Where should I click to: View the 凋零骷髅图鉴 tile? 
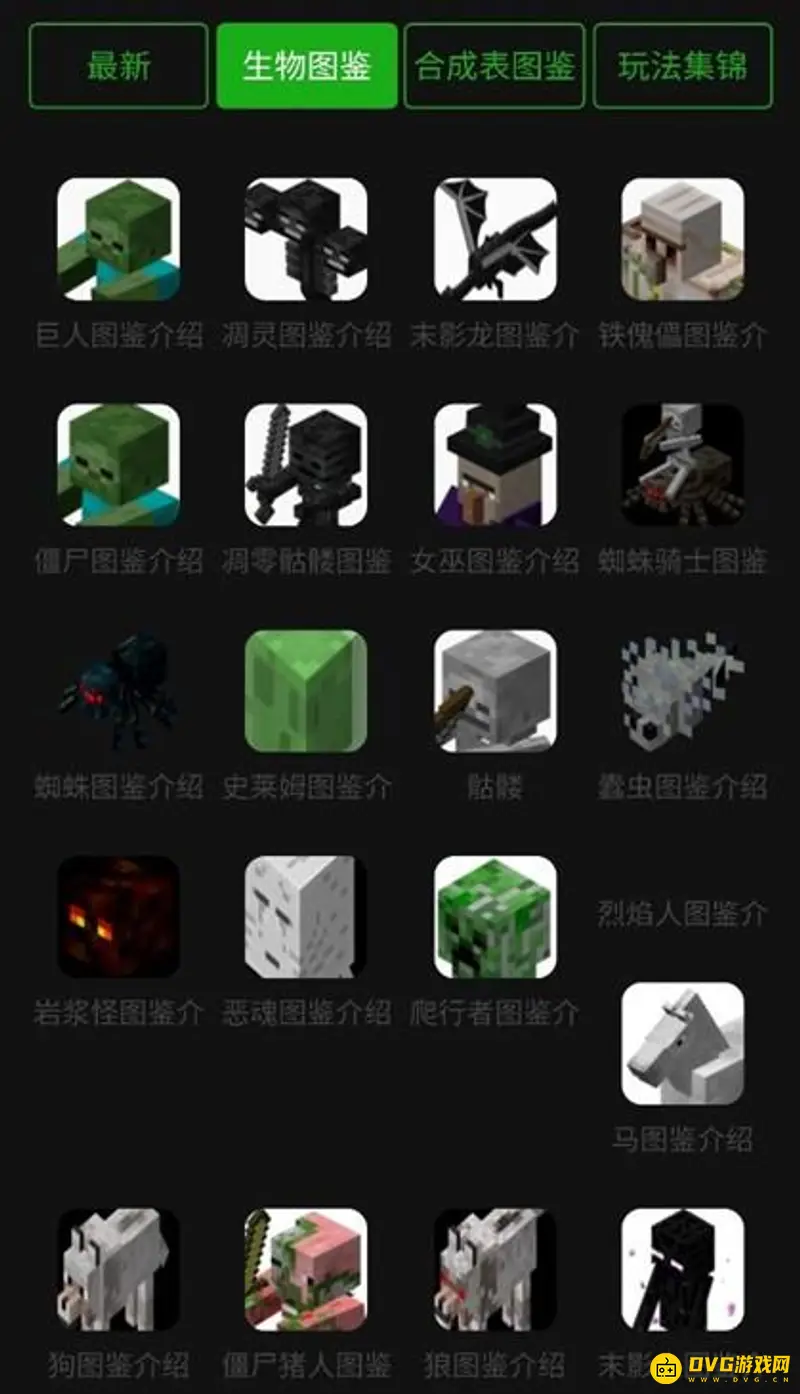coord(306,465)
